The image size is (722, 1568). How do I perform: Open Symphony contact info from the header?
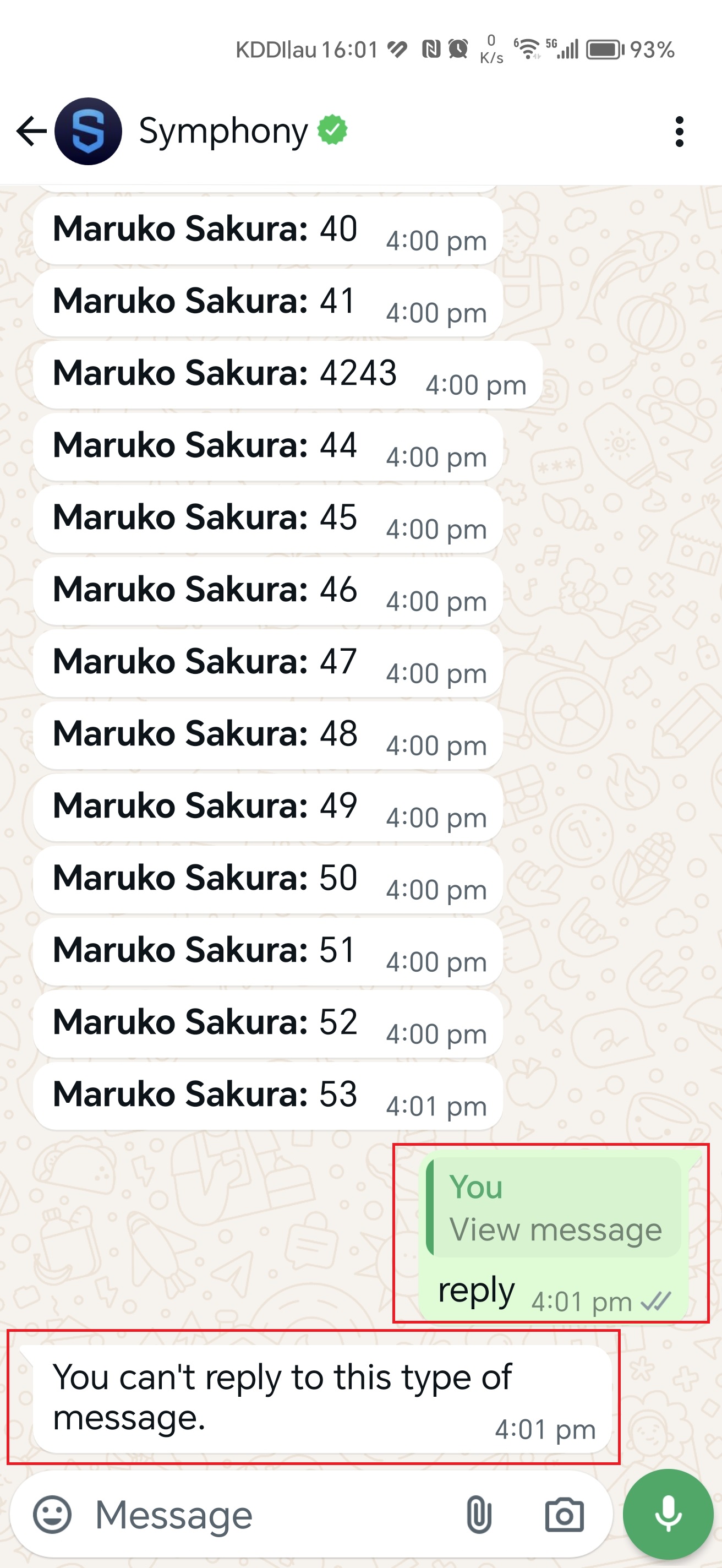[223, 131]
